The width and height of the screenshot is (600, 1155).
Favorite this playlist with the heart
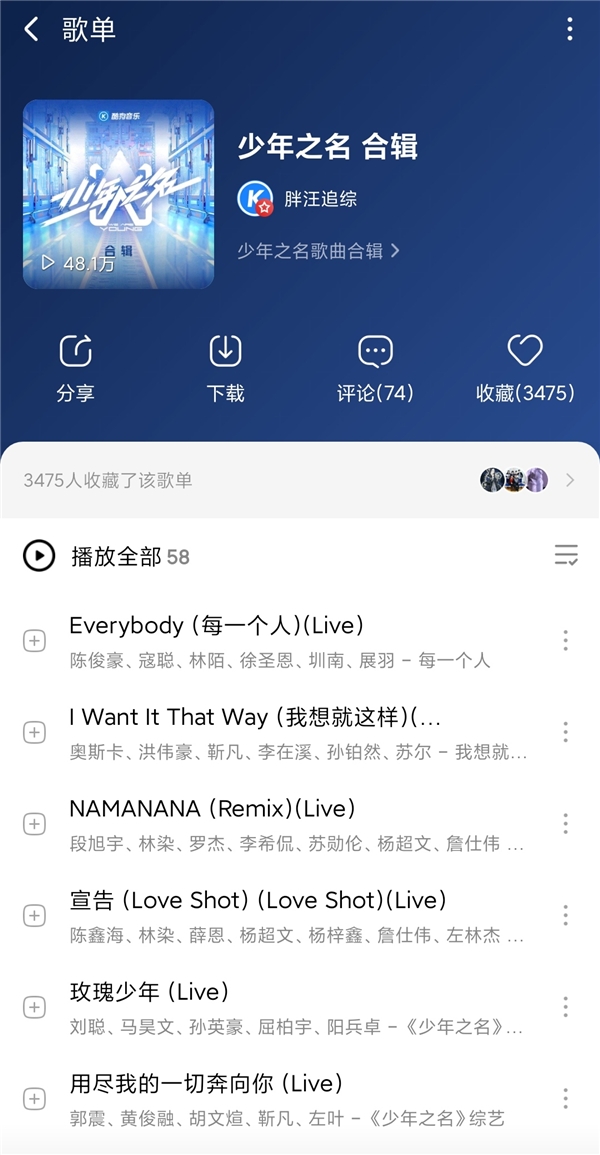[x=525, y=367]
